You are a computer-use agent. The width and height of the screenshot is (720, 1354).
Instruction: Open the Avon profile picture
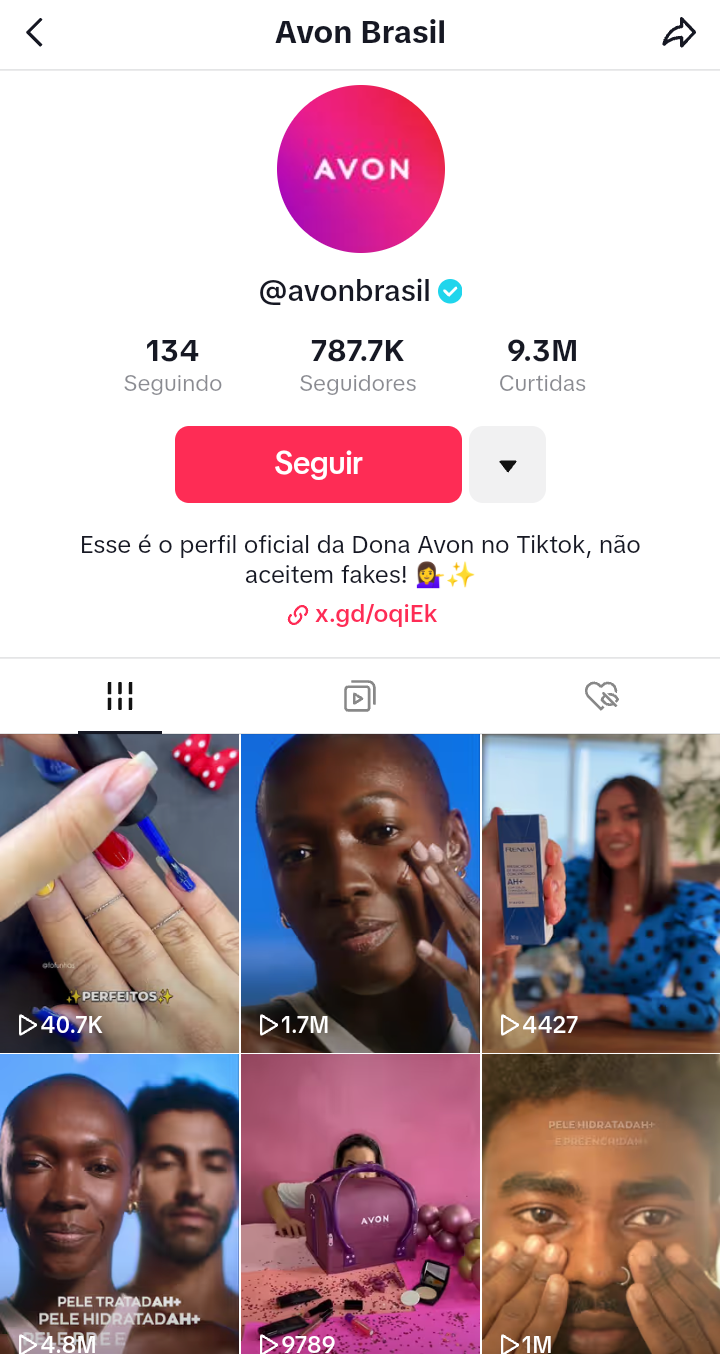360,168
